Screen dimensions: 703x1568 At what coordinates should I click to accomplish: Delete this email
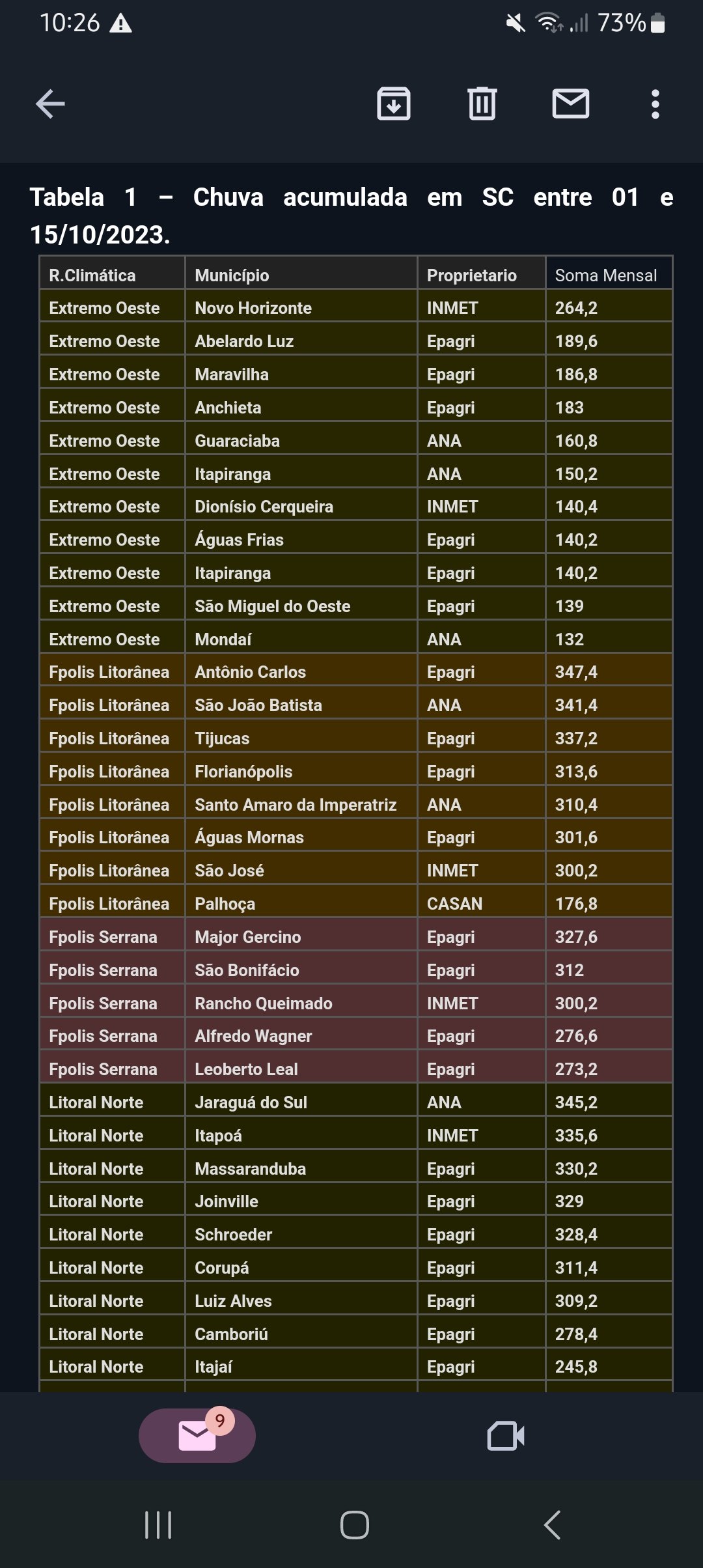482,104
